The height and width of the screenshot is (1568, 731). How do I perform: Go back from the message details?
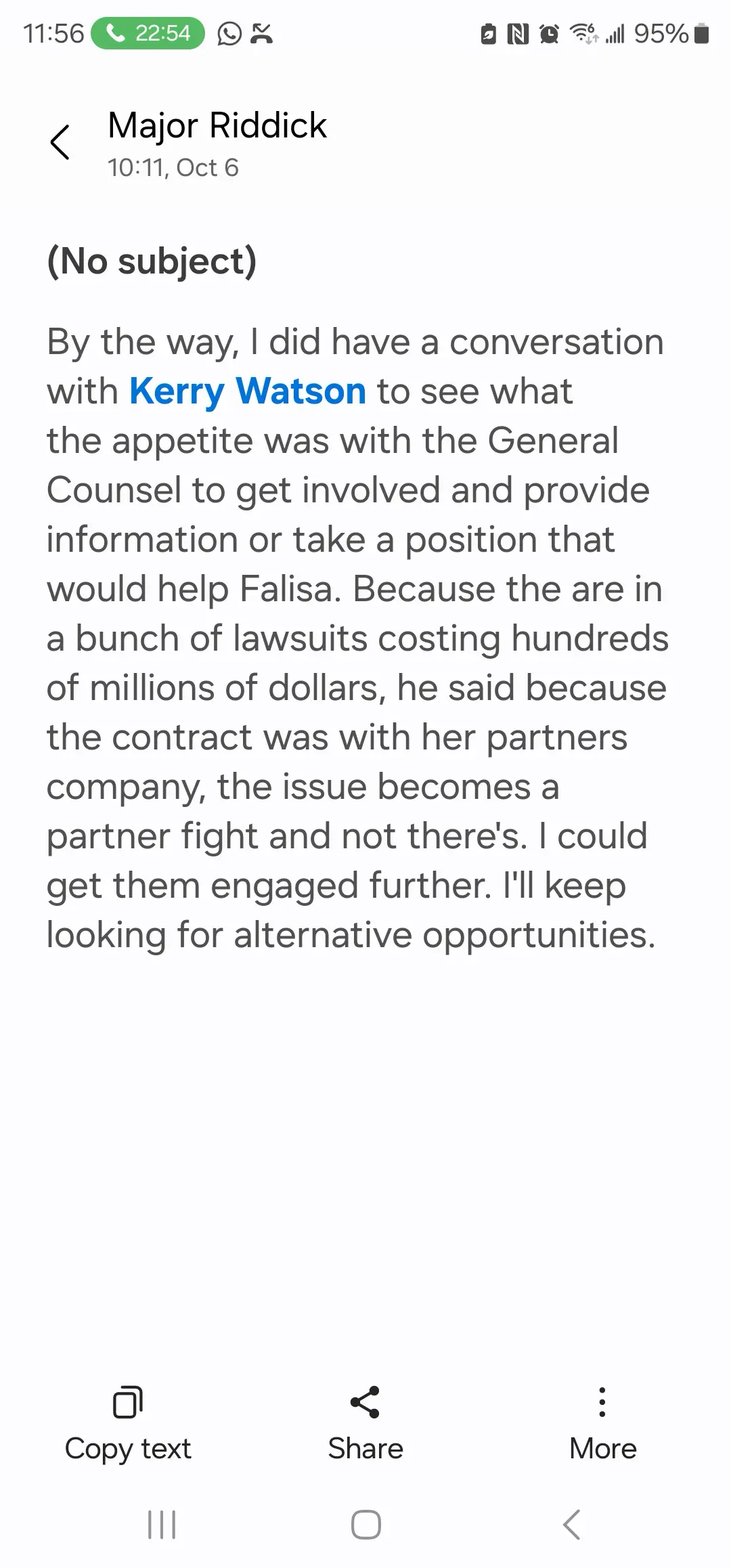(x=60, y=142)
